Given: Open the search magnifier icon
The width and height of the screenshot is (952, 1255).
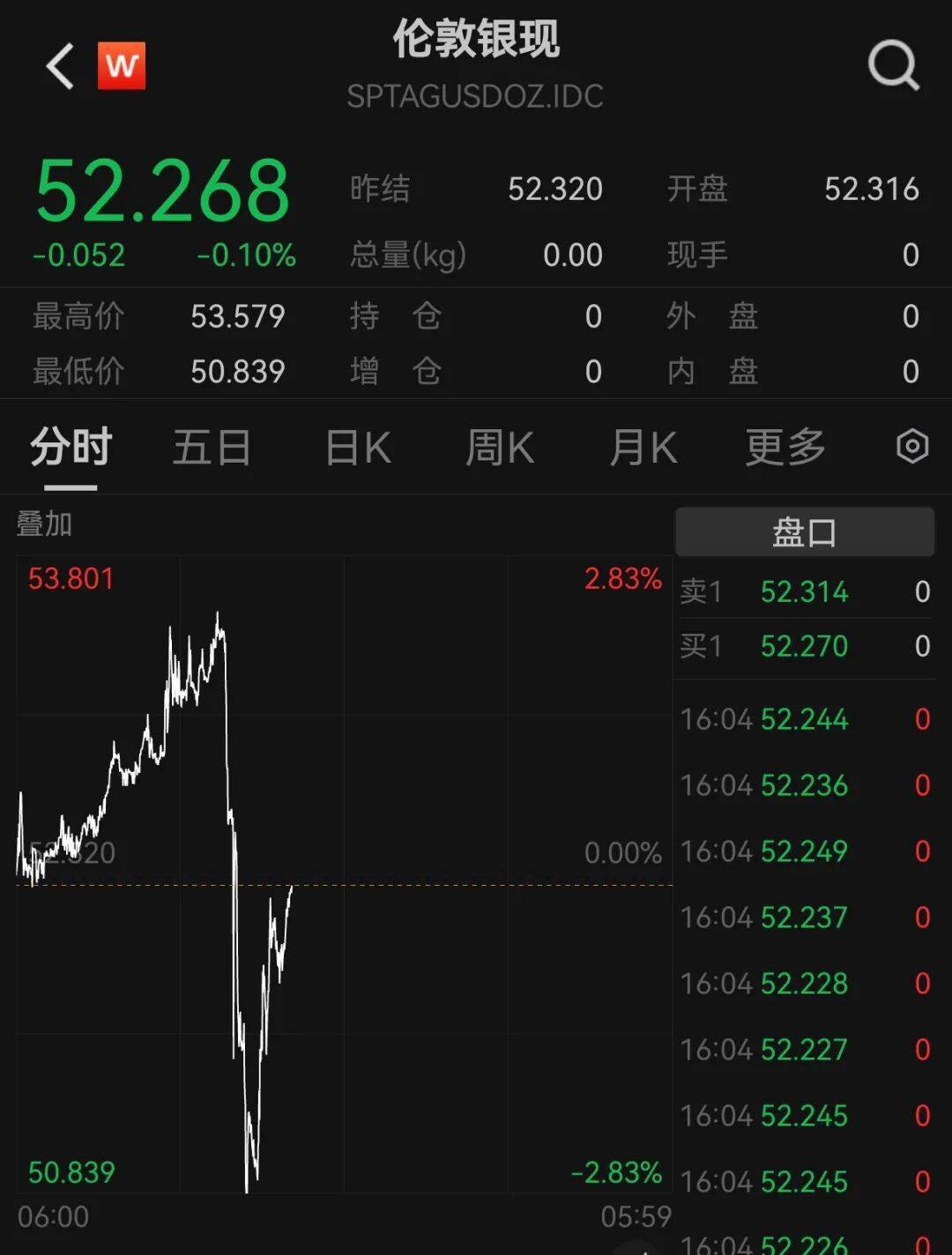Looking at the screenshot, I should [893, 65].
